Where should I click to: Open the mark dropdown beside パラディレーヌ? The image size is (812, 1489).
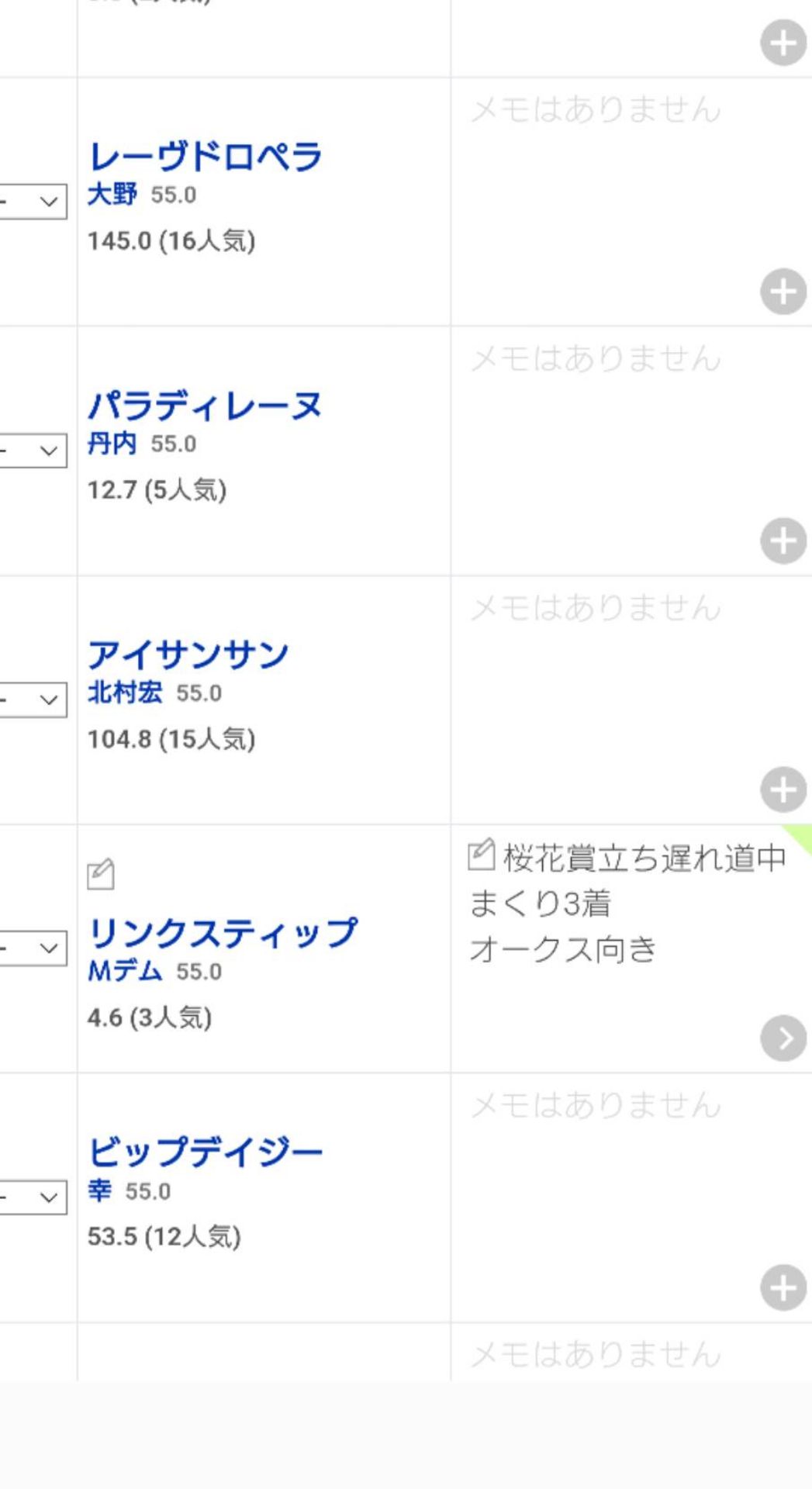33,451
